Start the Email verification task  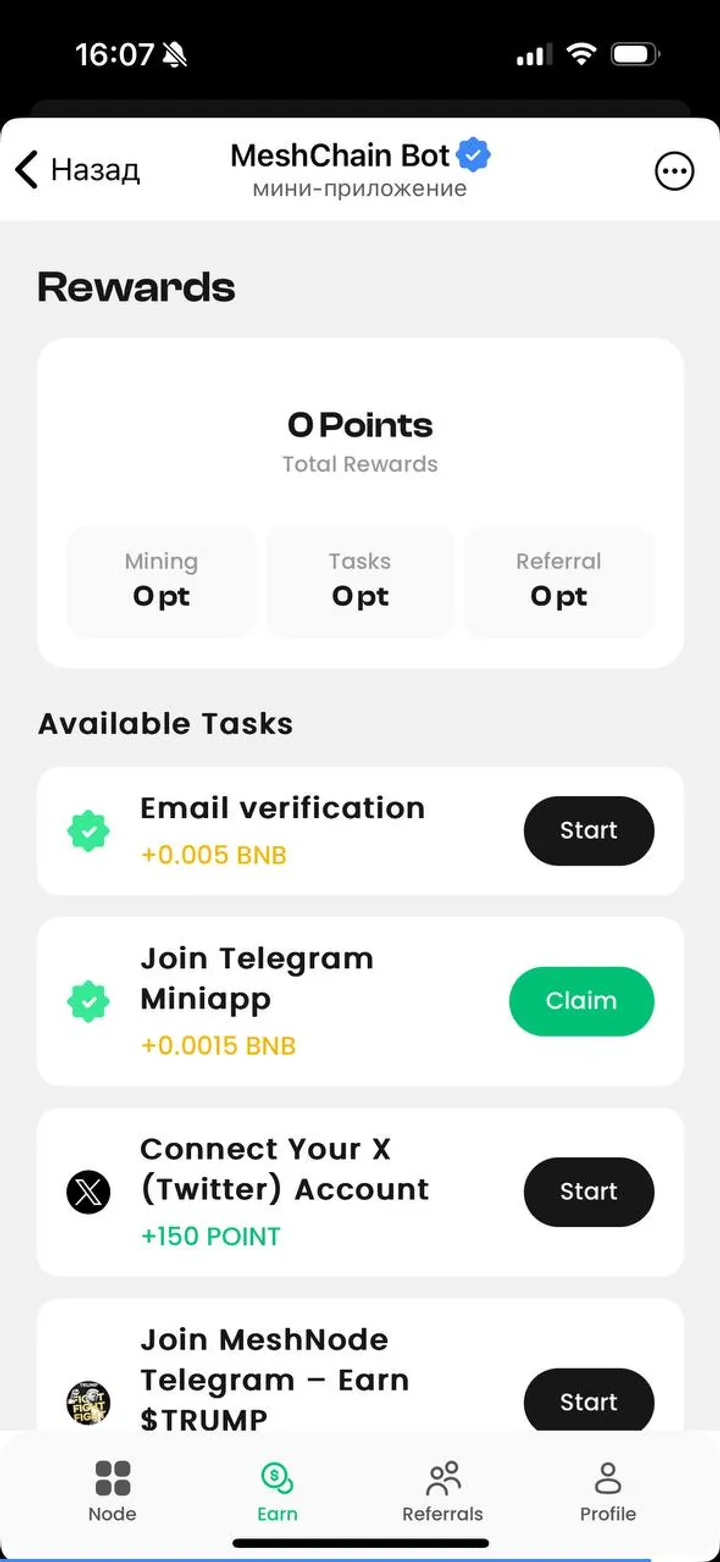[x=589, y=830]
